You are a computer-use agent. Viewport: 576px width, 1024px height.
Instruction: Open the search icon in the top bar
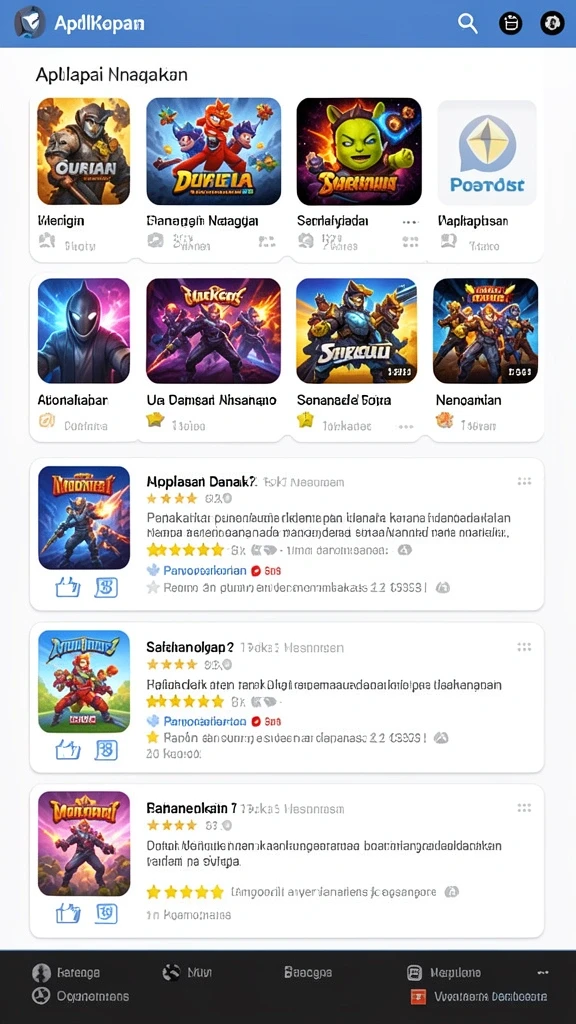click(x=468, y=24)
